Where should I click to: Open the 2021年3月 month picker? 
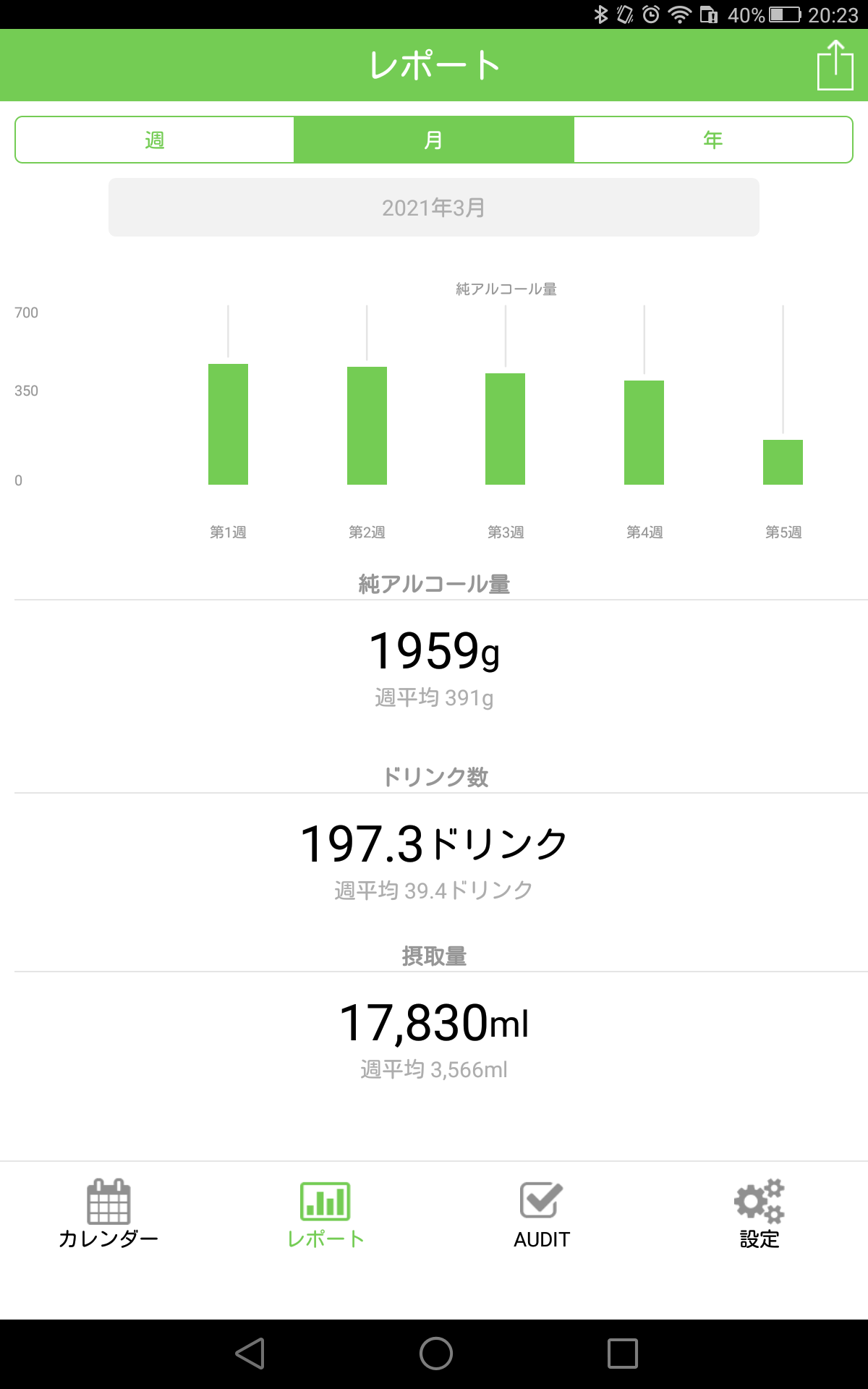point(434,208)
